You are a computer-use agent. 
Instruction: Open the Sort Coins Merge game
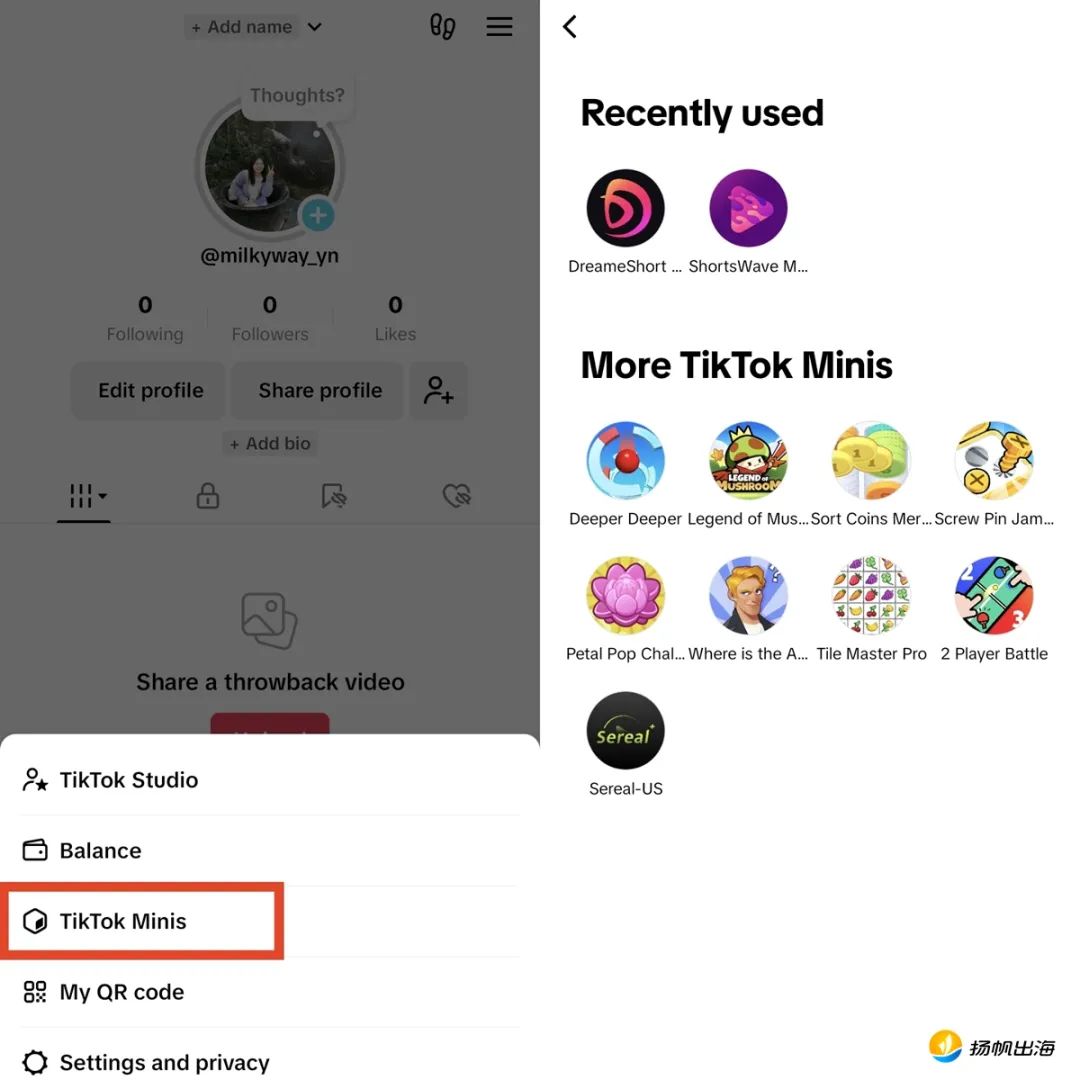[871, 460]
